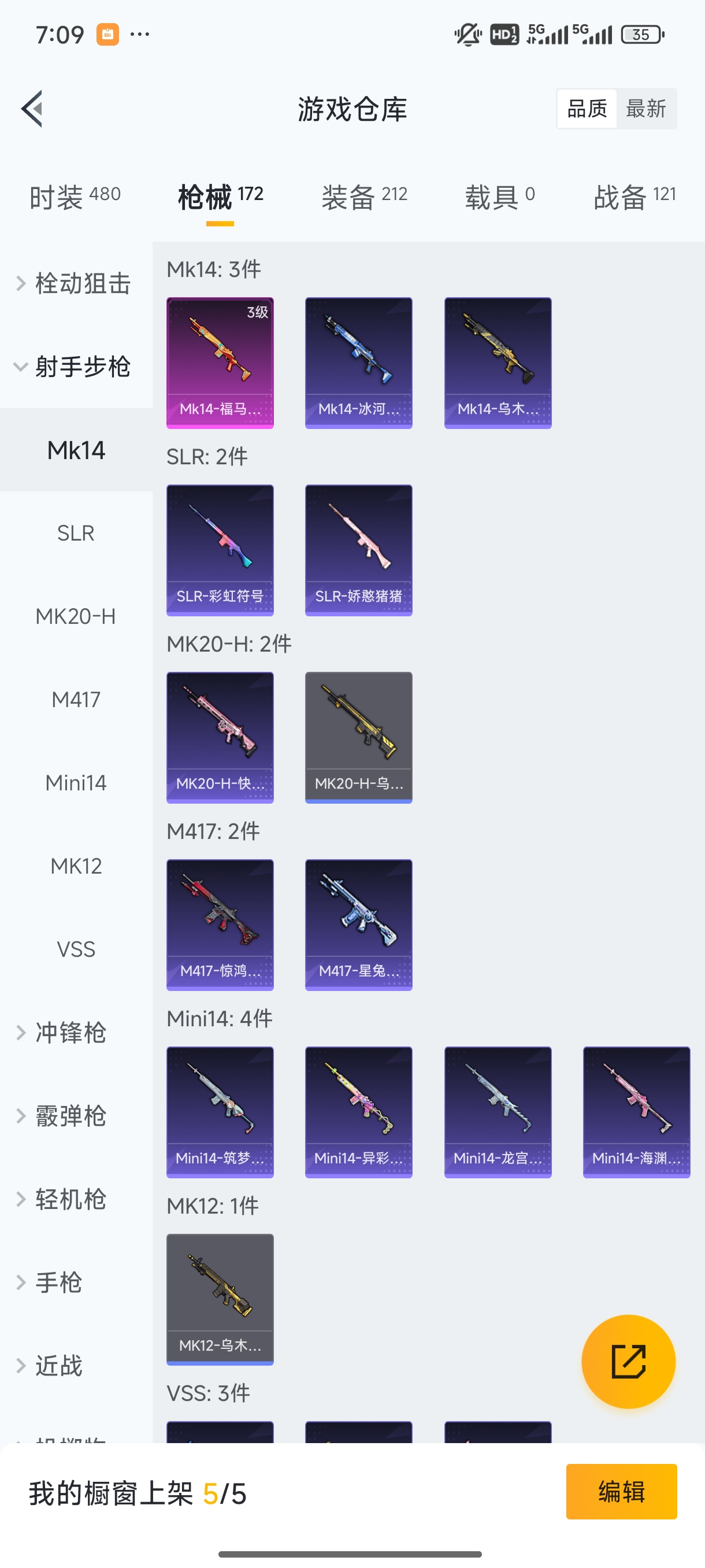This screenshot has height=1568, width=705.
Task: Sort items by 品质
Action: pyautogui.click(x=587, y=109)
